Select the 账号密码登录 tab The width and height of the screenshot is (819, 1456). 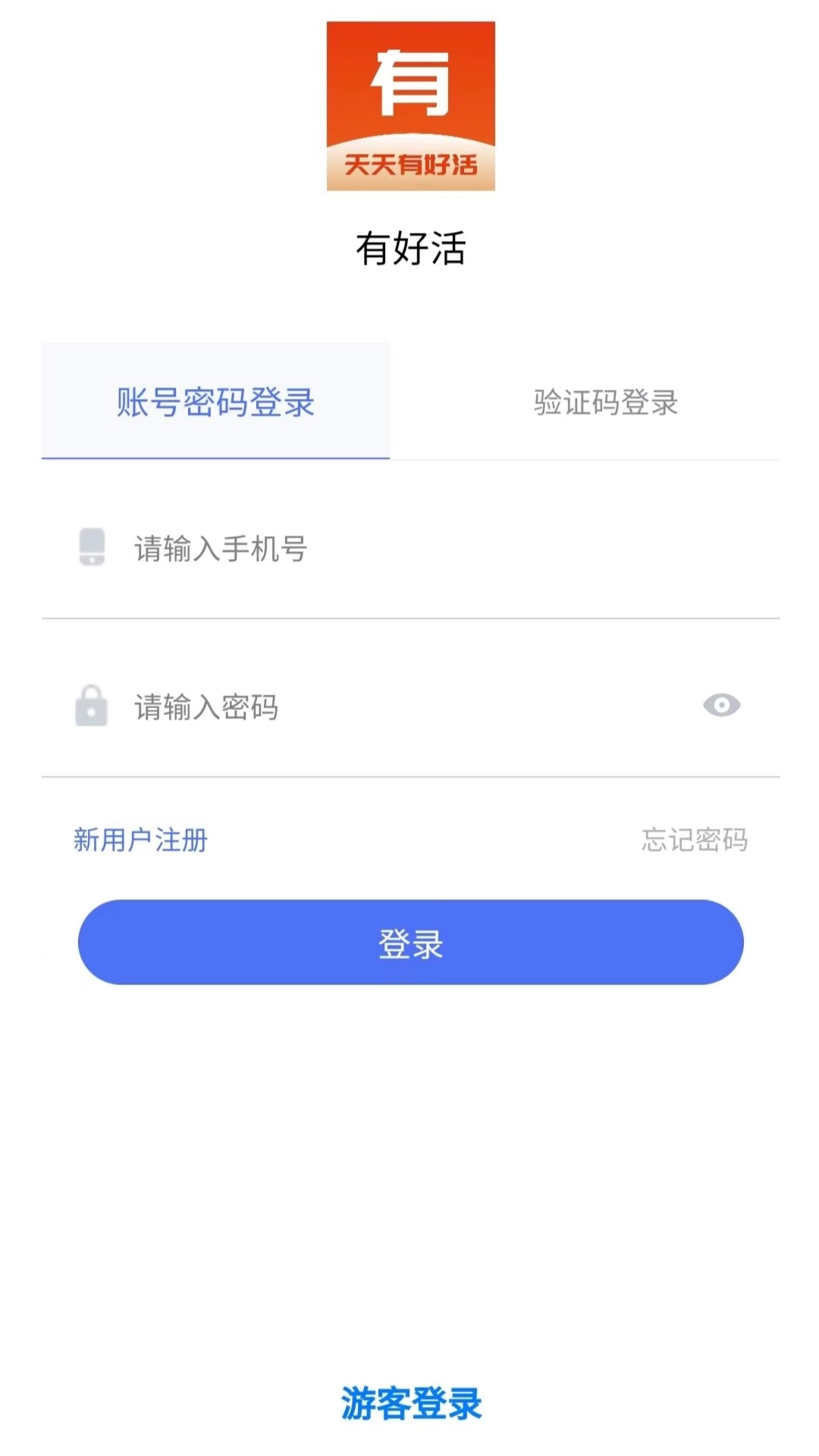215,403
